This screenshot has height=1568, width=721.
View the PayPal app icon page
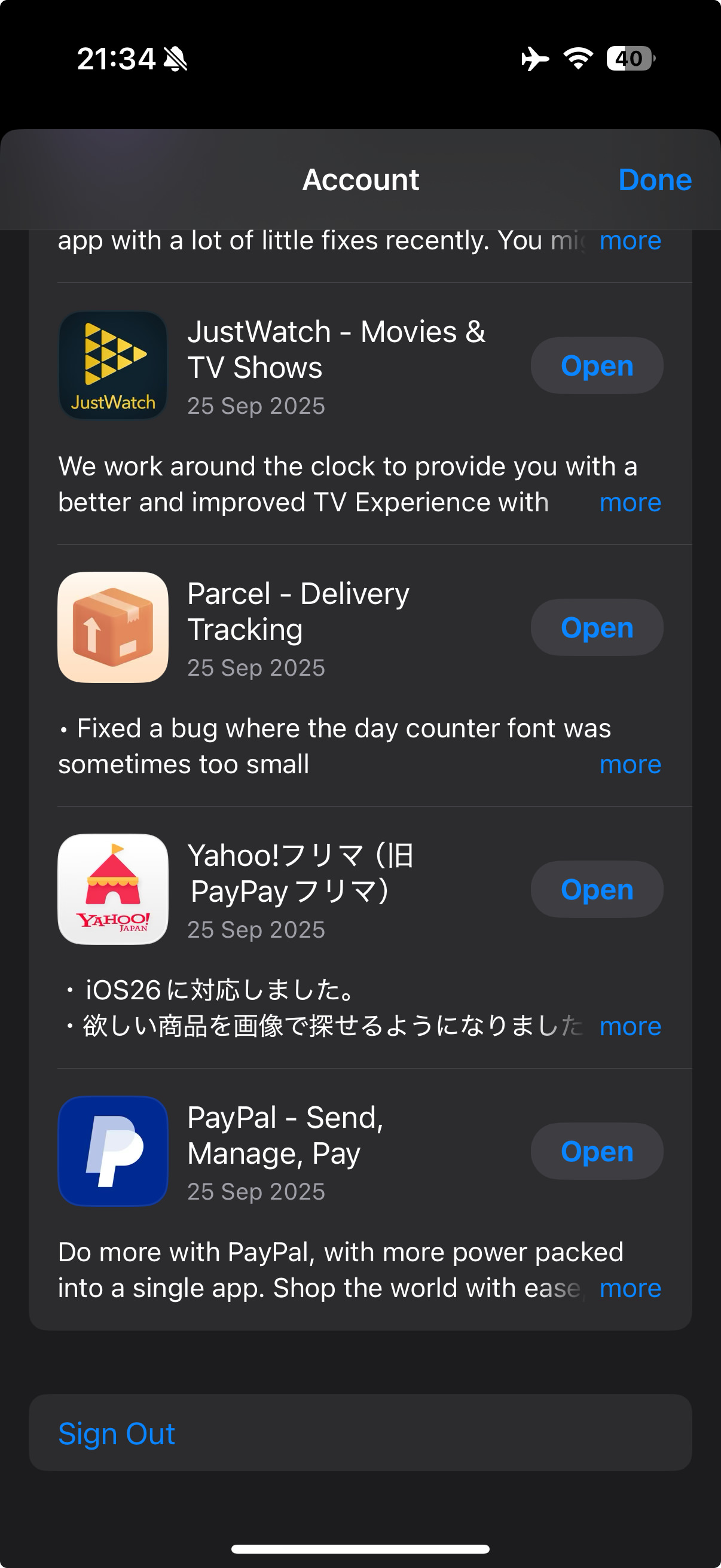[113, 1151]
